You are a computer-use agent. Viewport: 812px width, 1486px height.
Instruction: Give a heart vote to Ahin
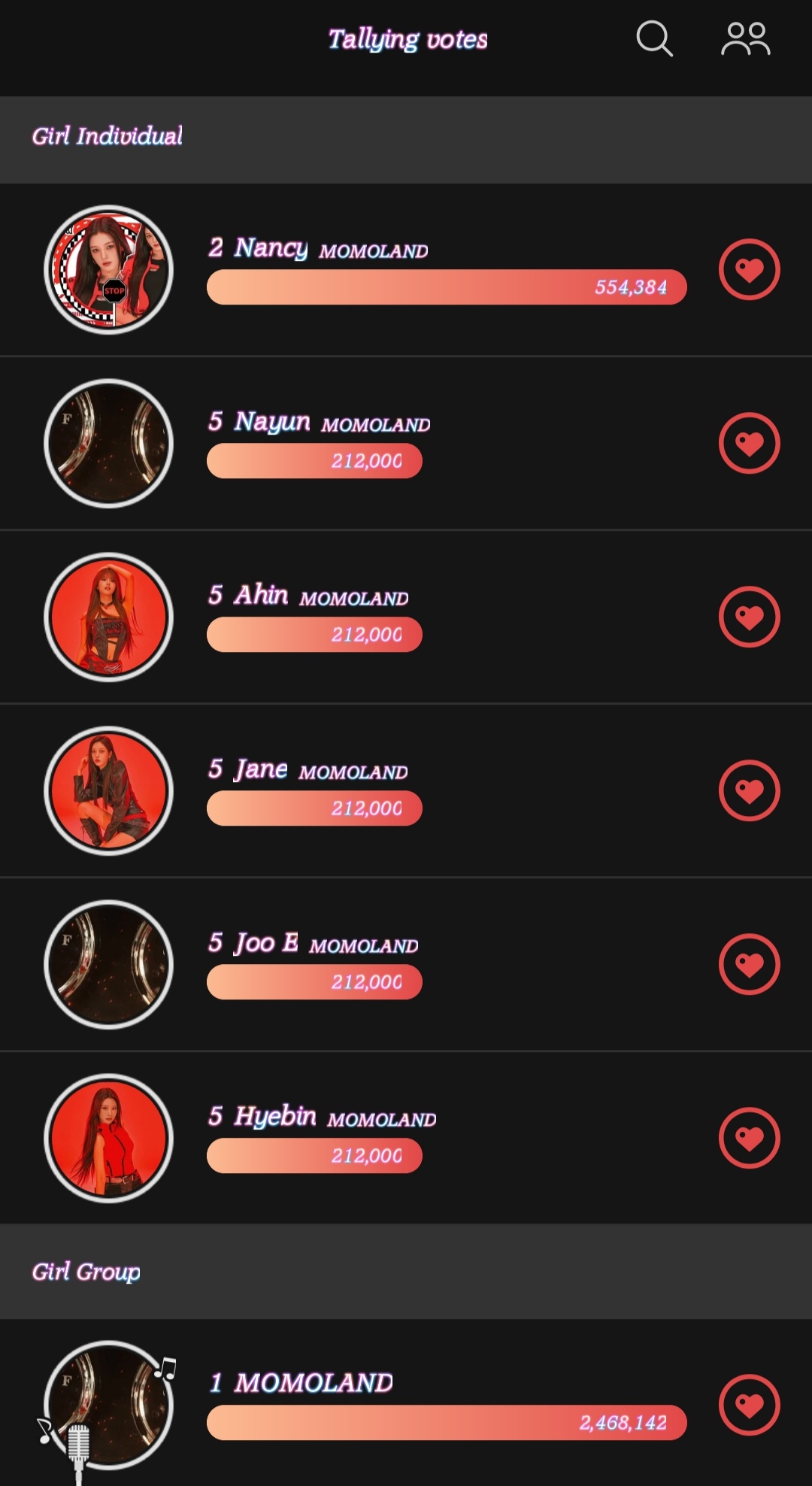coord(749,617)
